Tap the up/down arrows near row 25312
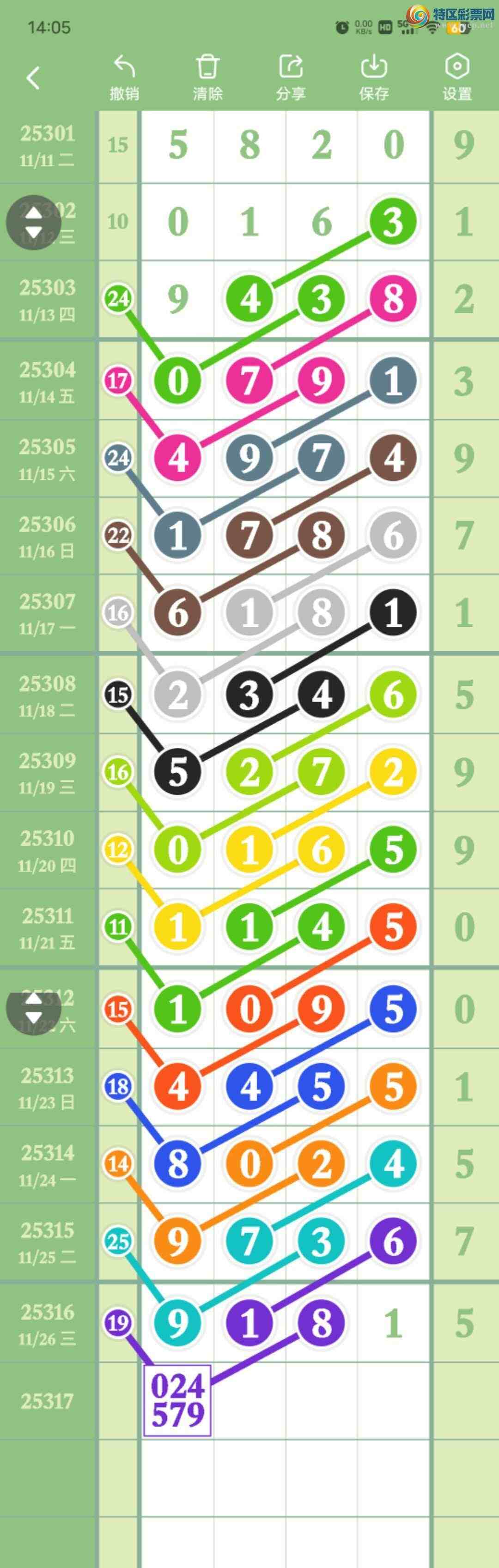Screen dimensions: 499x1568 point(34,1007)
